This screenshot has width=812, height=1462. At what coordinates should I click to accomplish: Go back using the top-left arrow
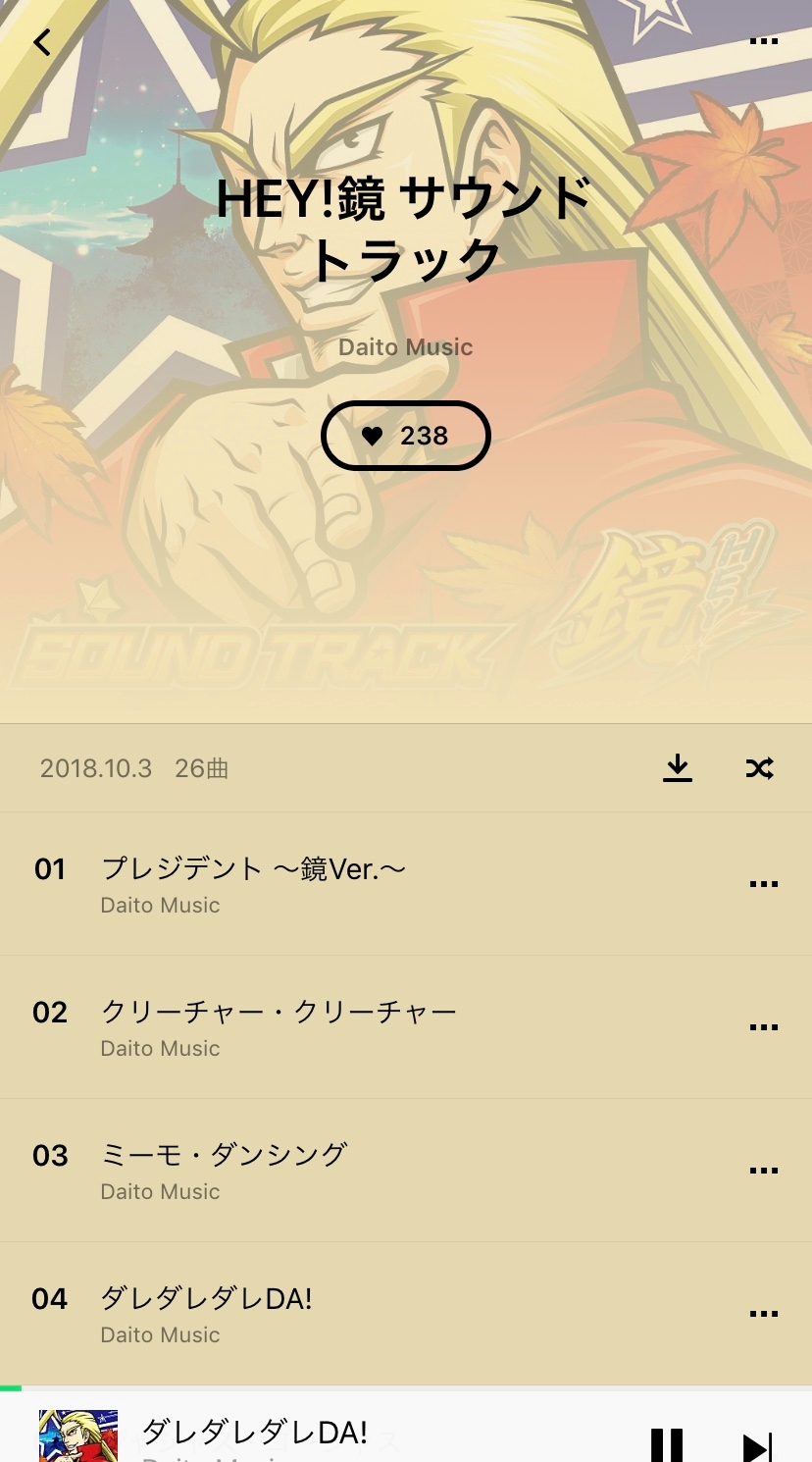point(42,42)
